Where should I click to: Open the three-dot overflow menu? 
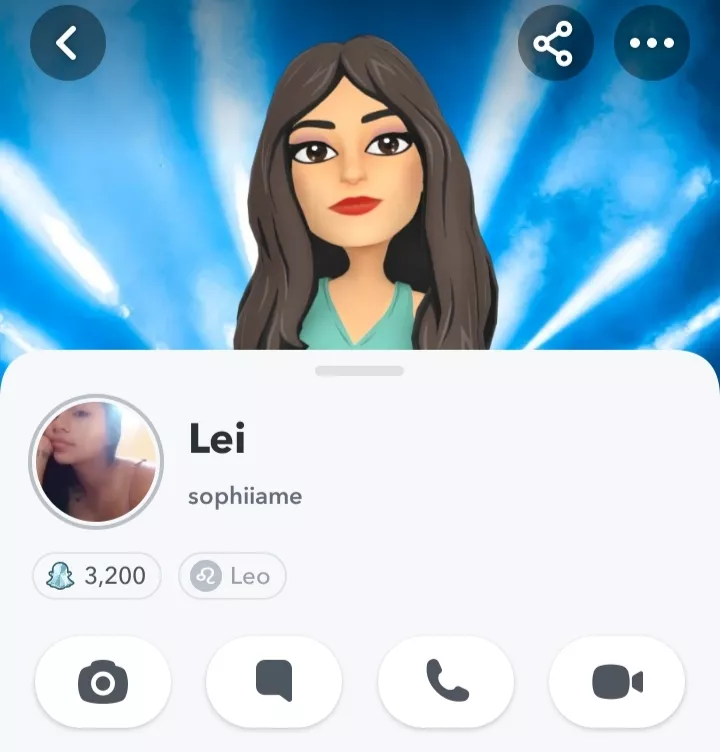651,43
